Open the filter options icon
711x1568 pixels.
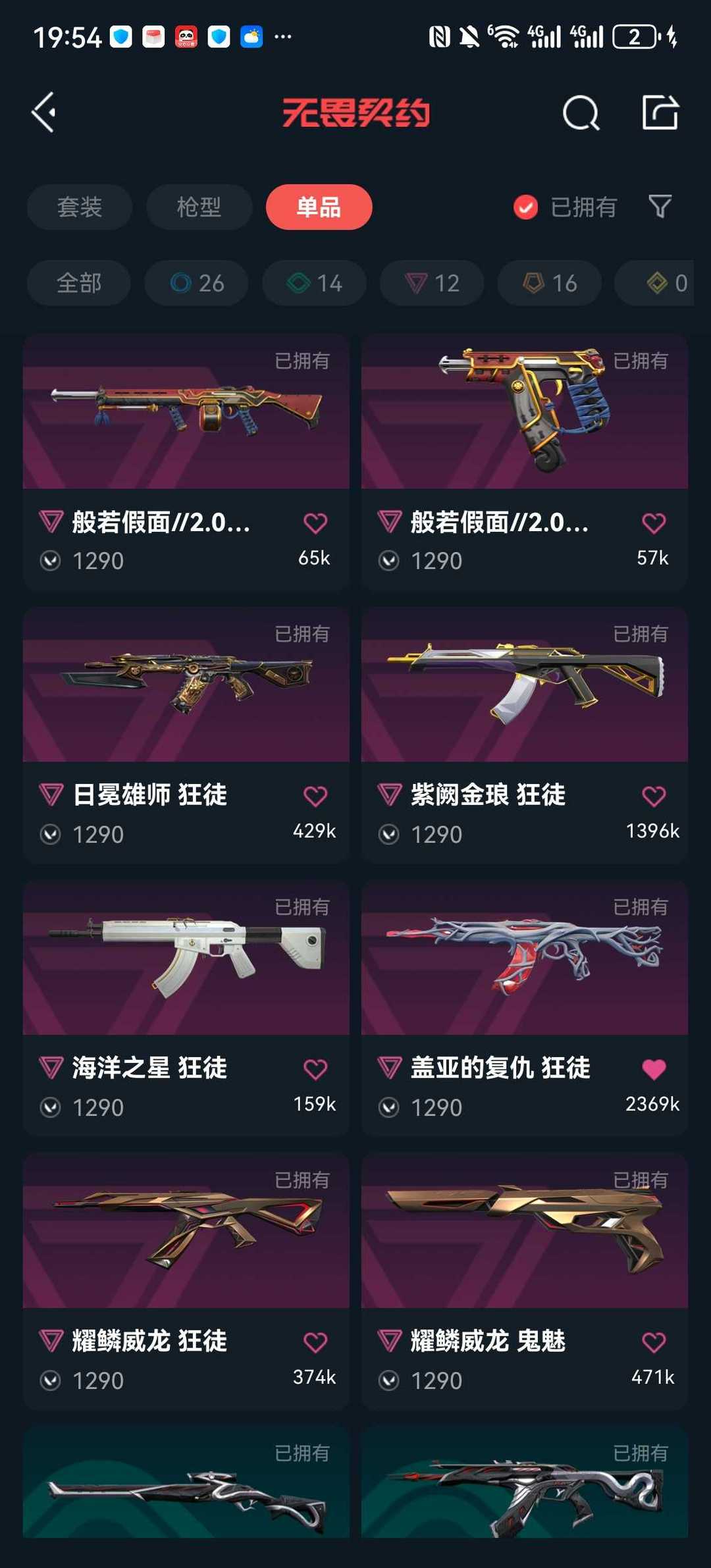(x=660, y=207)
